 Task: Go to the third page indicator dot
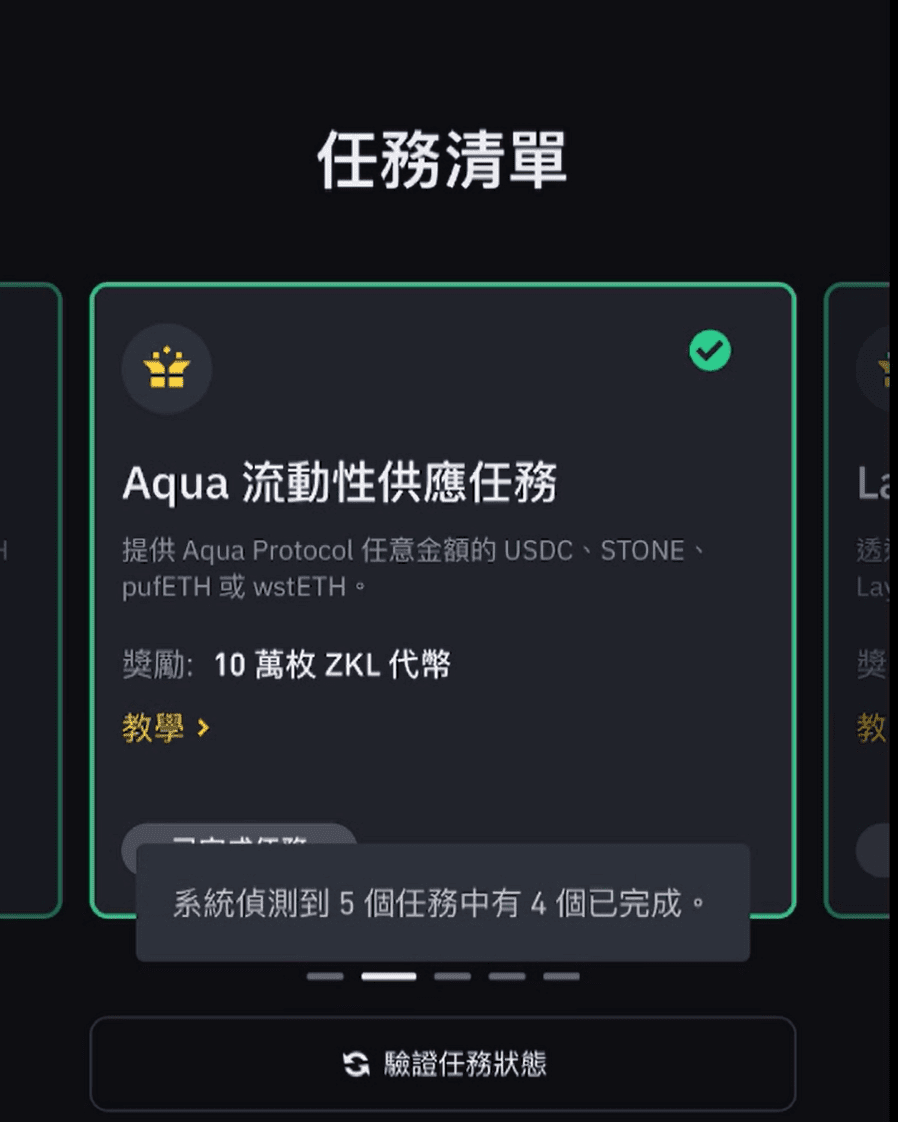point(452,976)
